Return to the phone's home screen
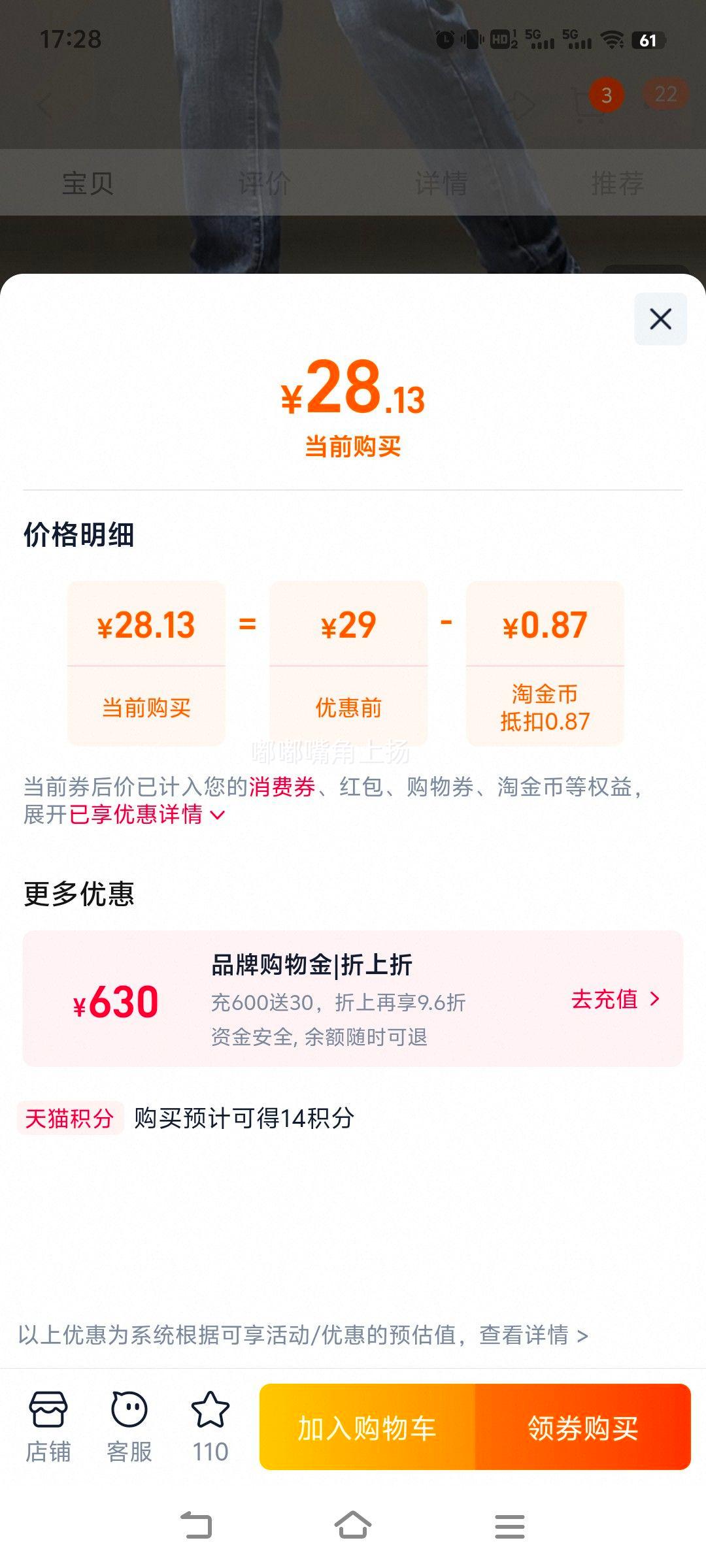 [x=353, y=1526]
